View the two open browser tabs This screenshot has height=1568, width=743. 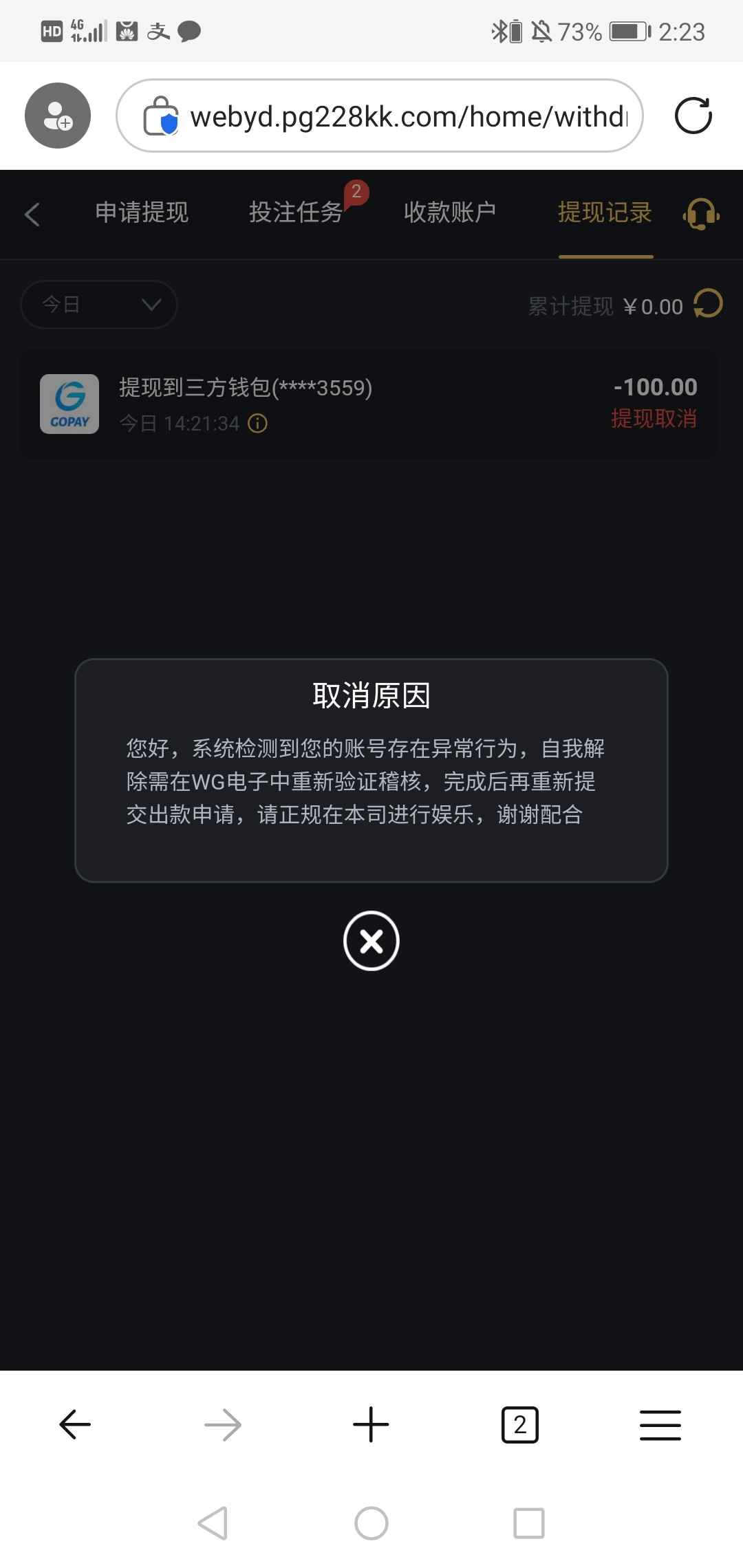tap(520, 1424)
